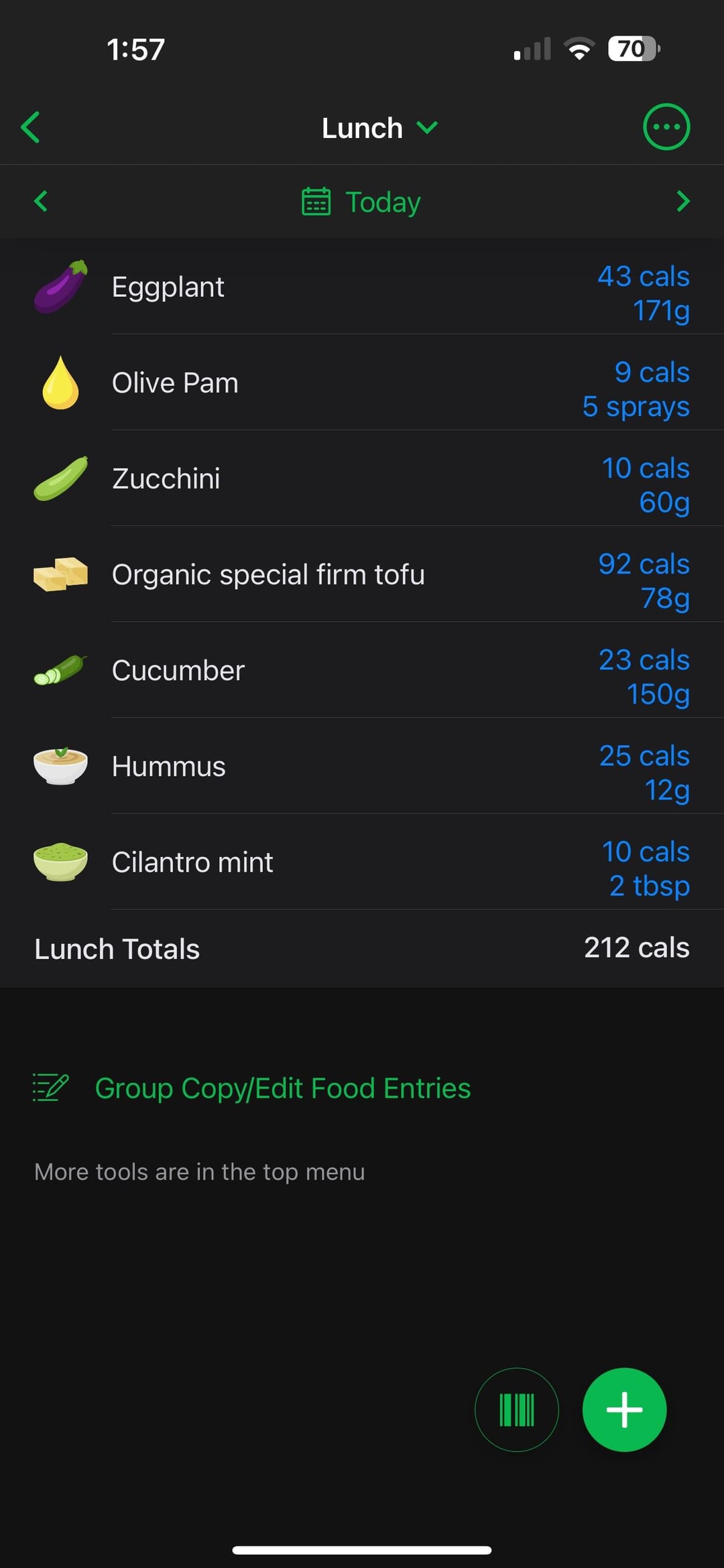This screenshot has height=1568, width=724.
Task: Scan a barcode with the barcode button
Action: pos(517,1410)
